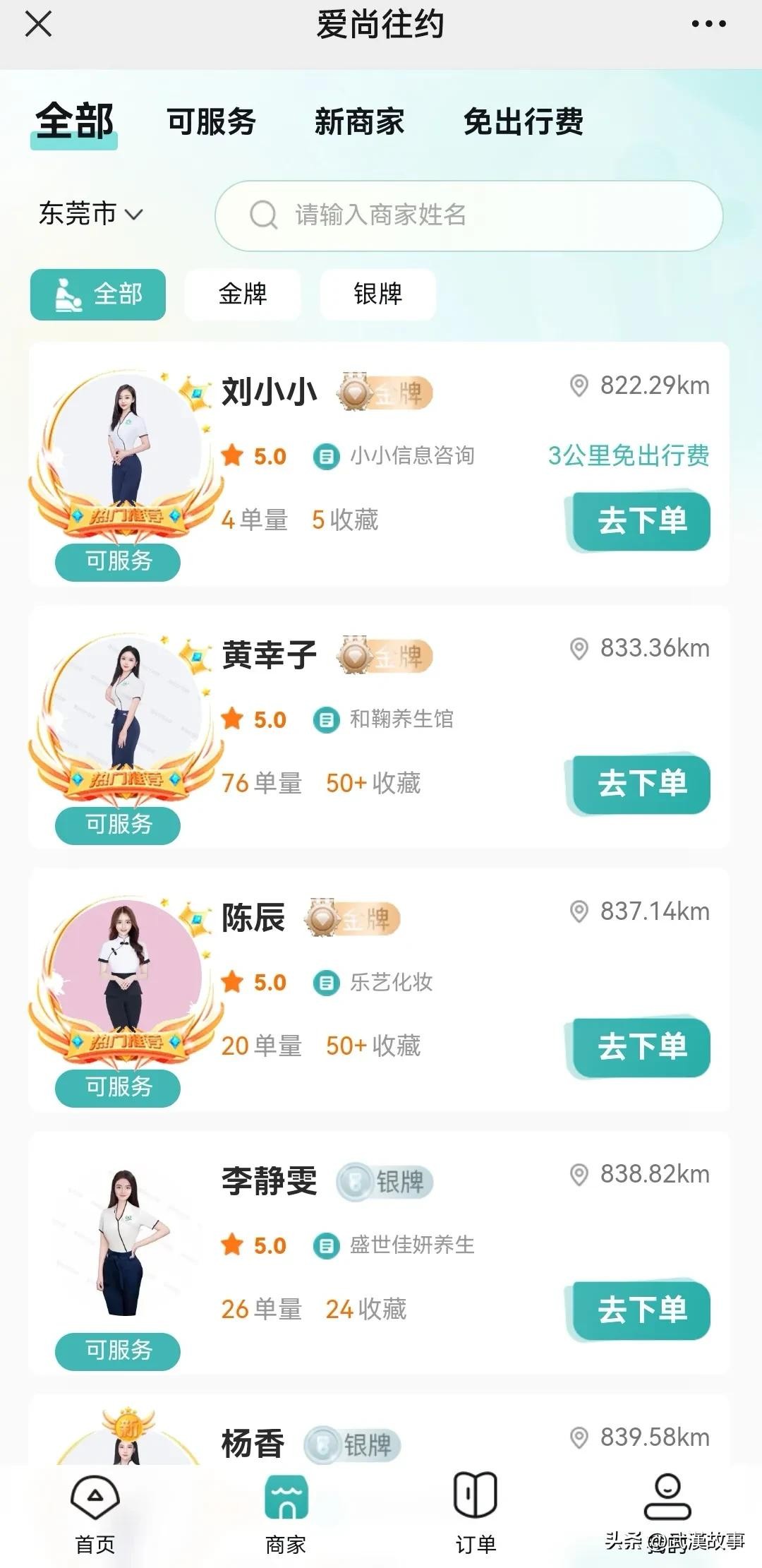Select the 全部 category chip

pyautogui.click(x=98, y=294)
